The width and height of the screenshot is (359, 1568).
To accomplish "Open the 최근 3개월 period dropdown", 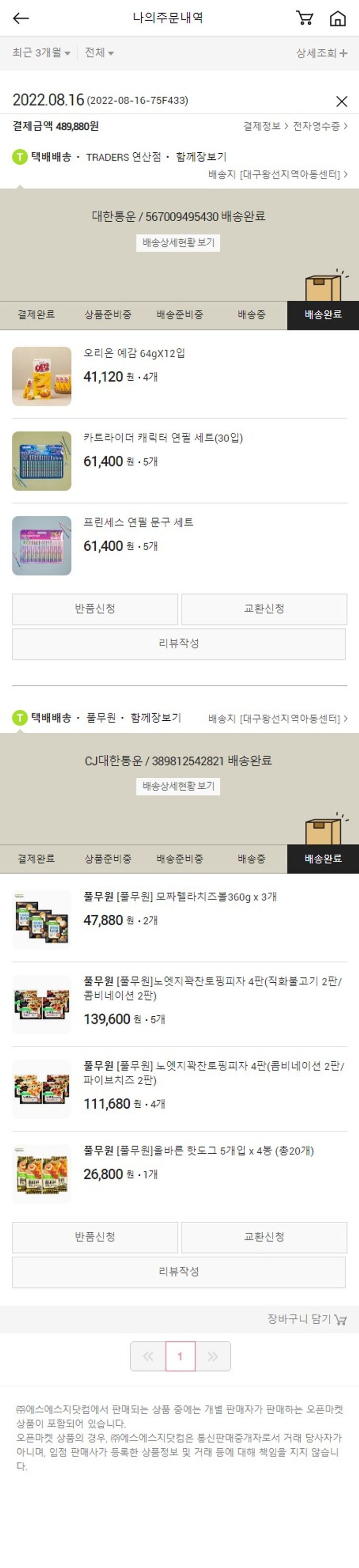I will pos(41,53).
